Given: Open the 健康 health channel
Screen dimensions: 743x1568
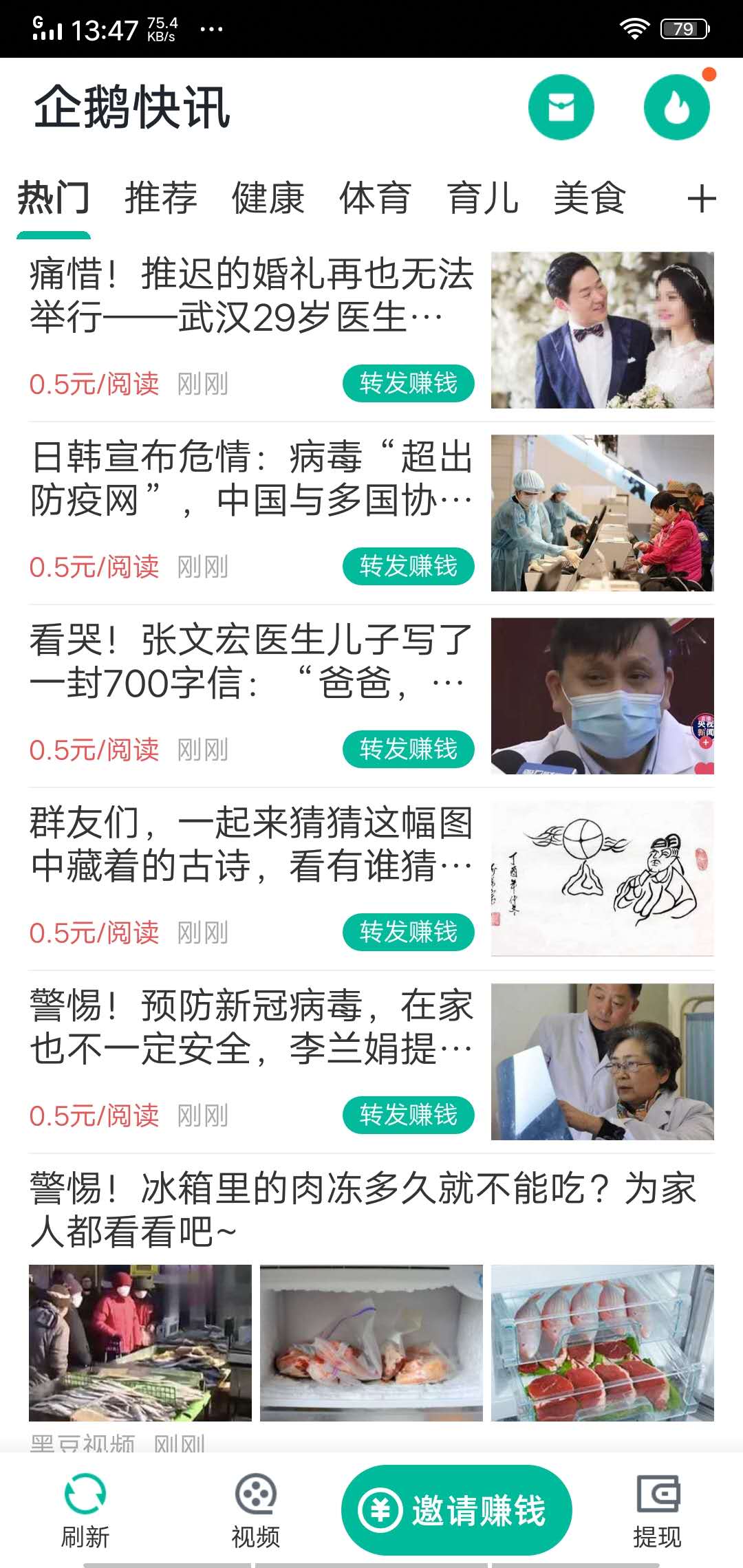Looking at the screenshot, I should tap(267, 199).
